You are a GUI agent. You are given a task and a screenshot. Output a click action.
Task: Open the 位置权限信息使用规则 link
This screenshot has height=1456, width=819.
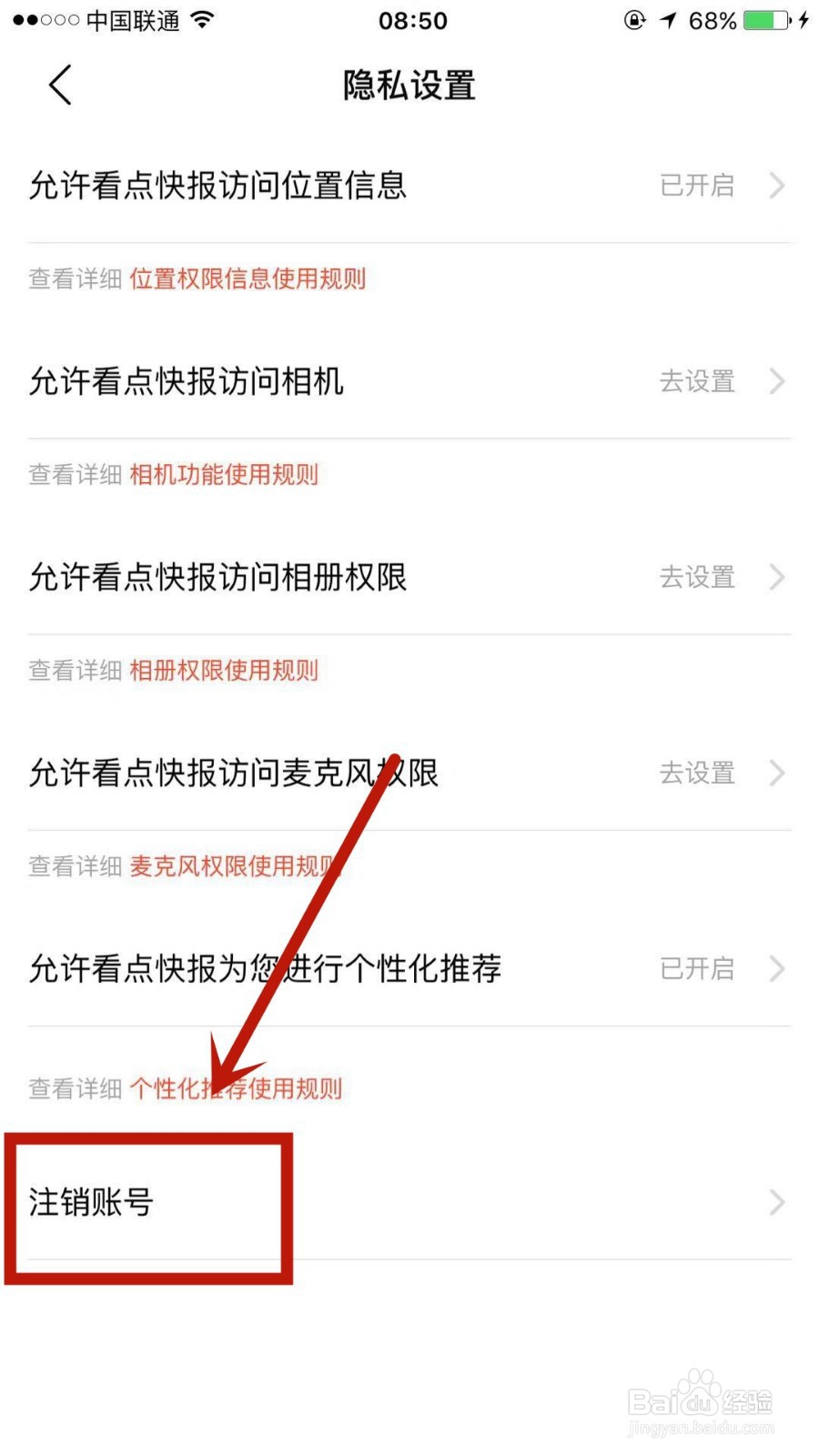[x=248, y=278]
